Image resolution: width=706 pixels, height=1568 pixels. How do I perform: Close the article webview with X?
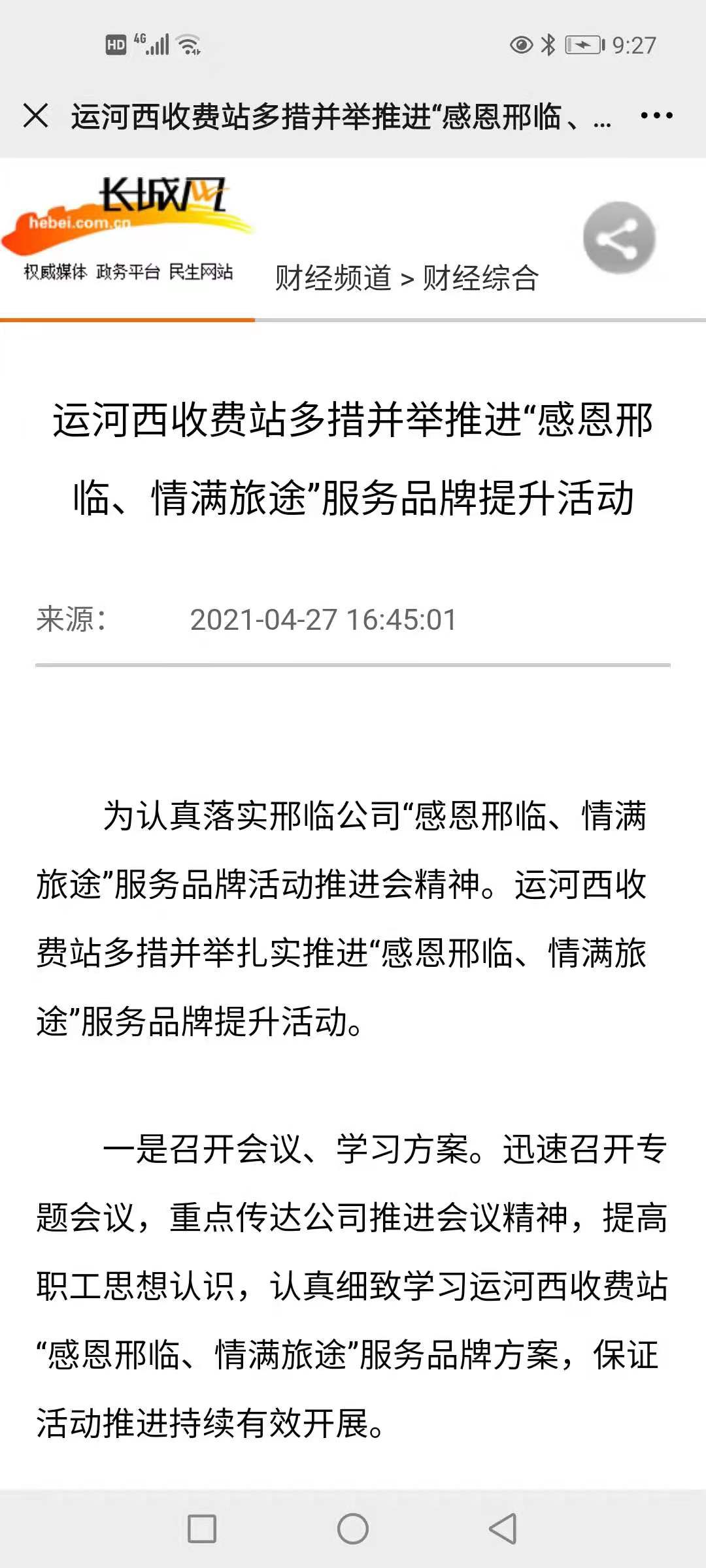tap(35, 116)
